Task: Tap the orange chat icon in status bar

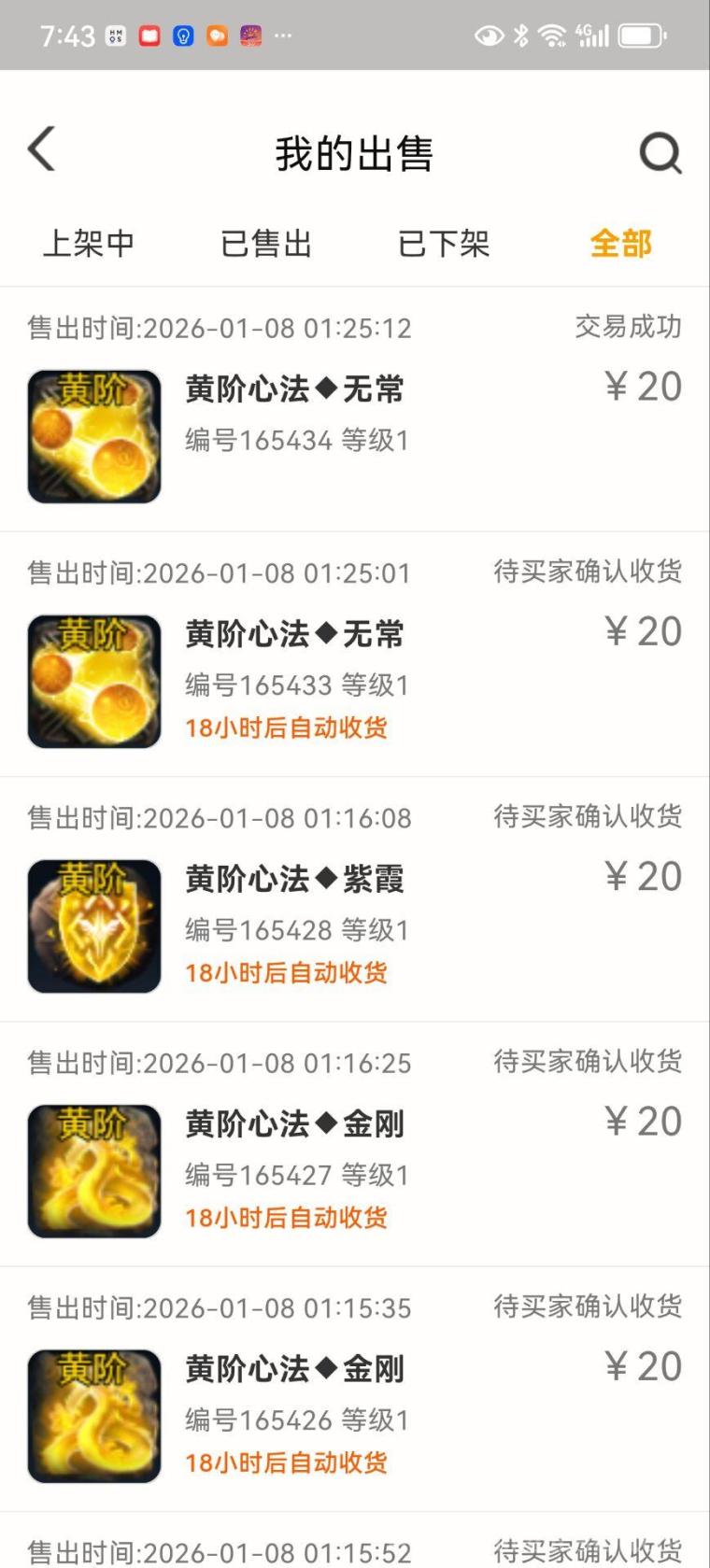Action: click(x=218, y=35)
